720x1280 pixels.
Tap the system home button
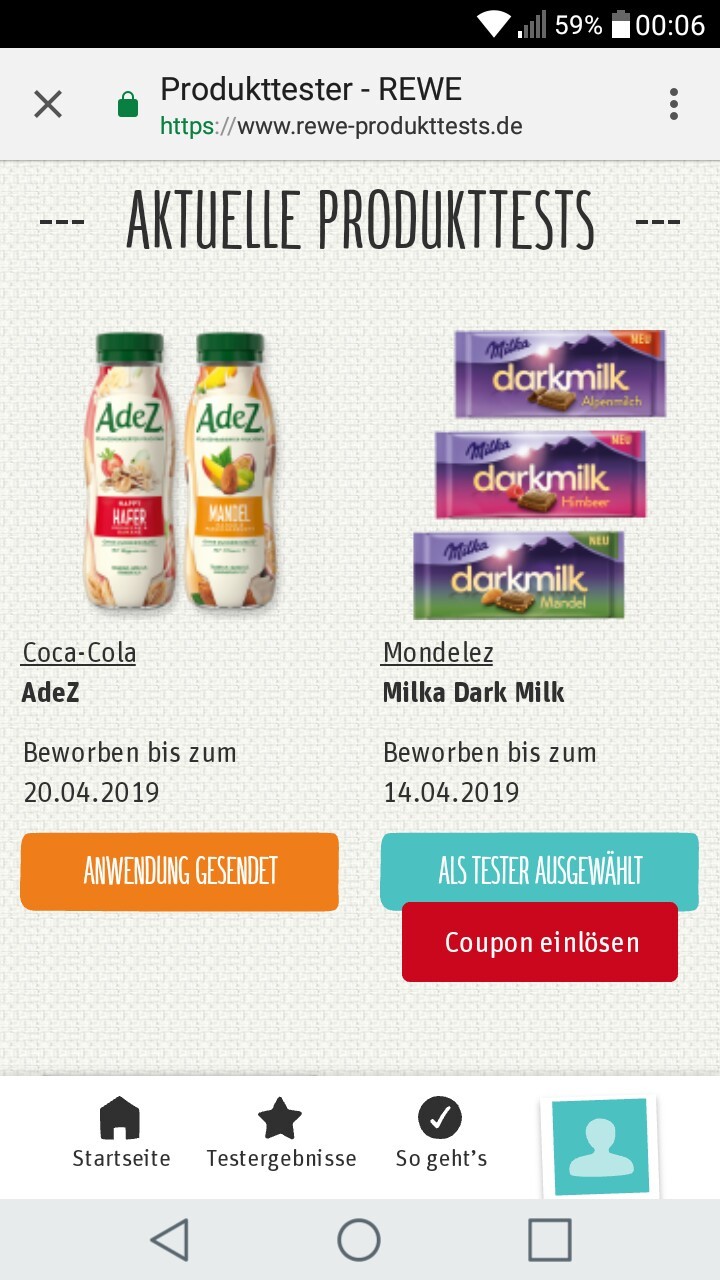click(x=359, y=1240)
